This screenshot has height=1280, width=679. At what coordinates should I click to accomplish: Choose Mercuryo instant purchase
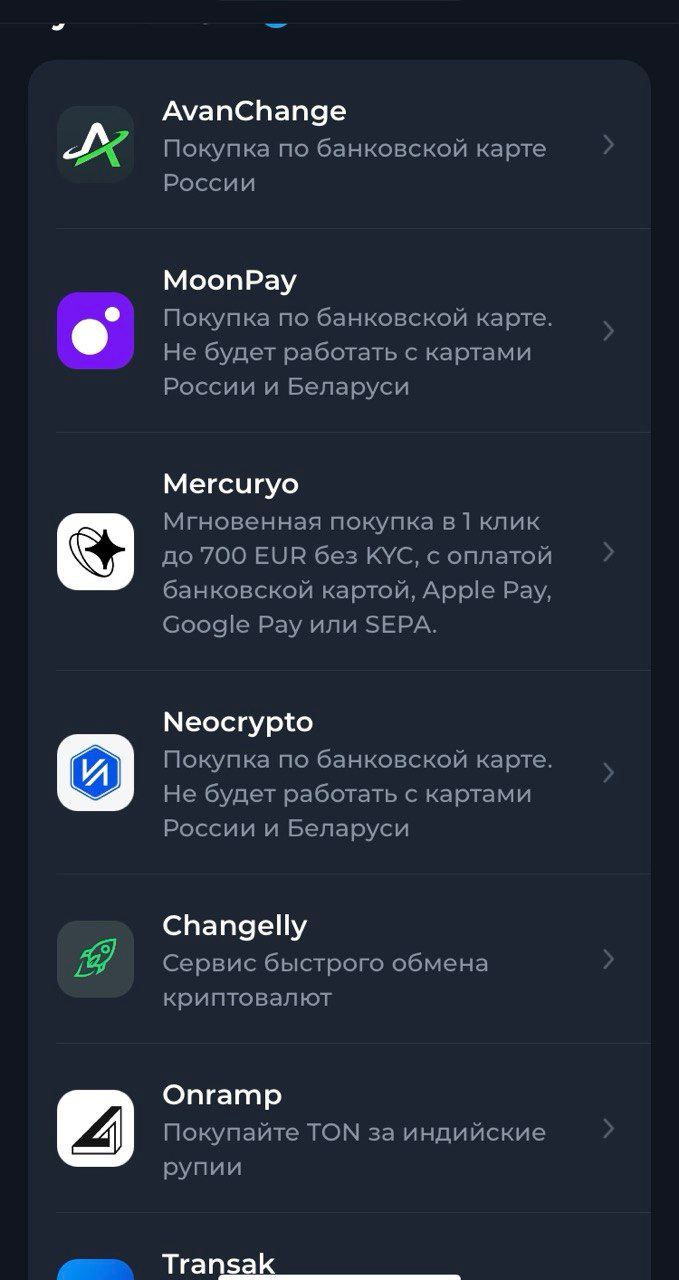pos(340,552)
